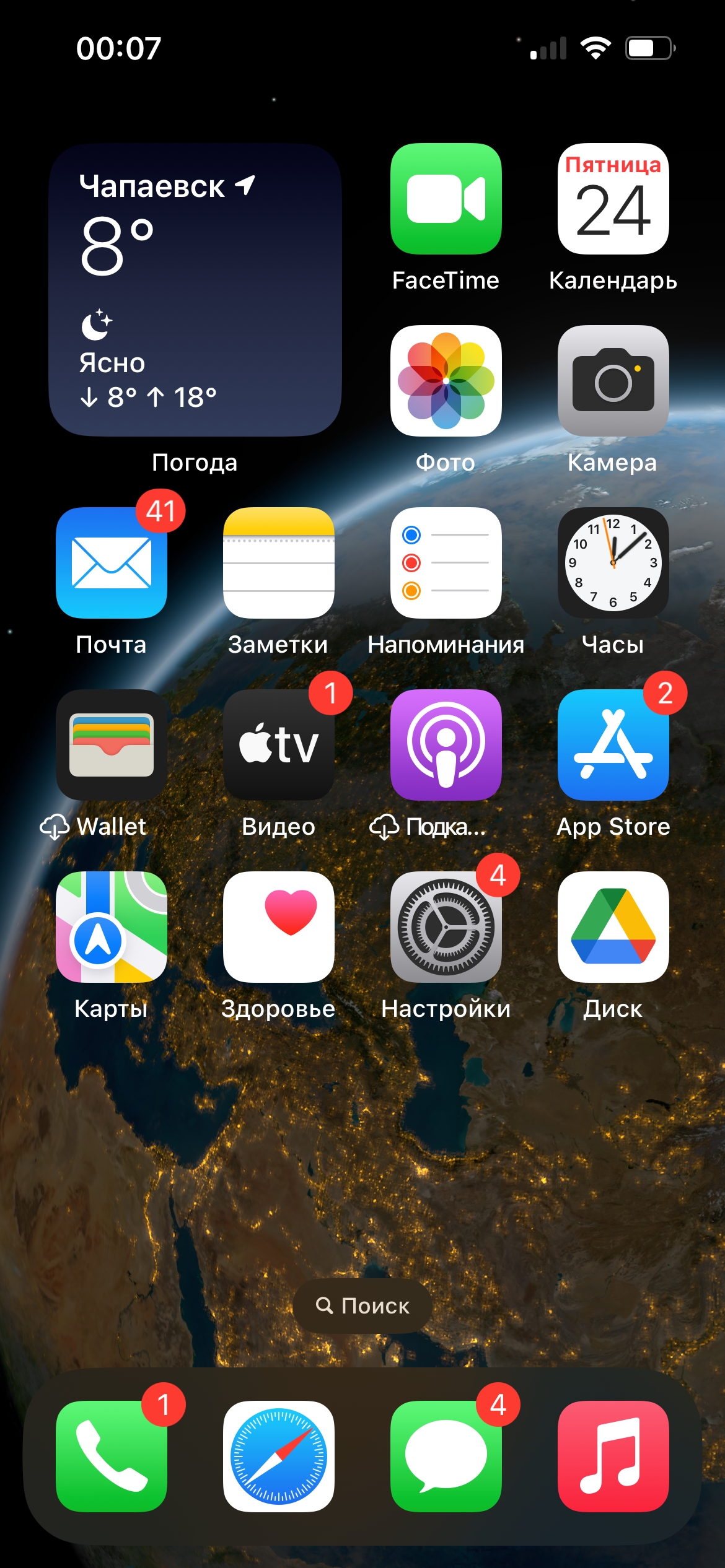Launch the Apple TV Видео app
This screenshot has width=725, height=1568.
pyautogui.click(x=279, y=745)
